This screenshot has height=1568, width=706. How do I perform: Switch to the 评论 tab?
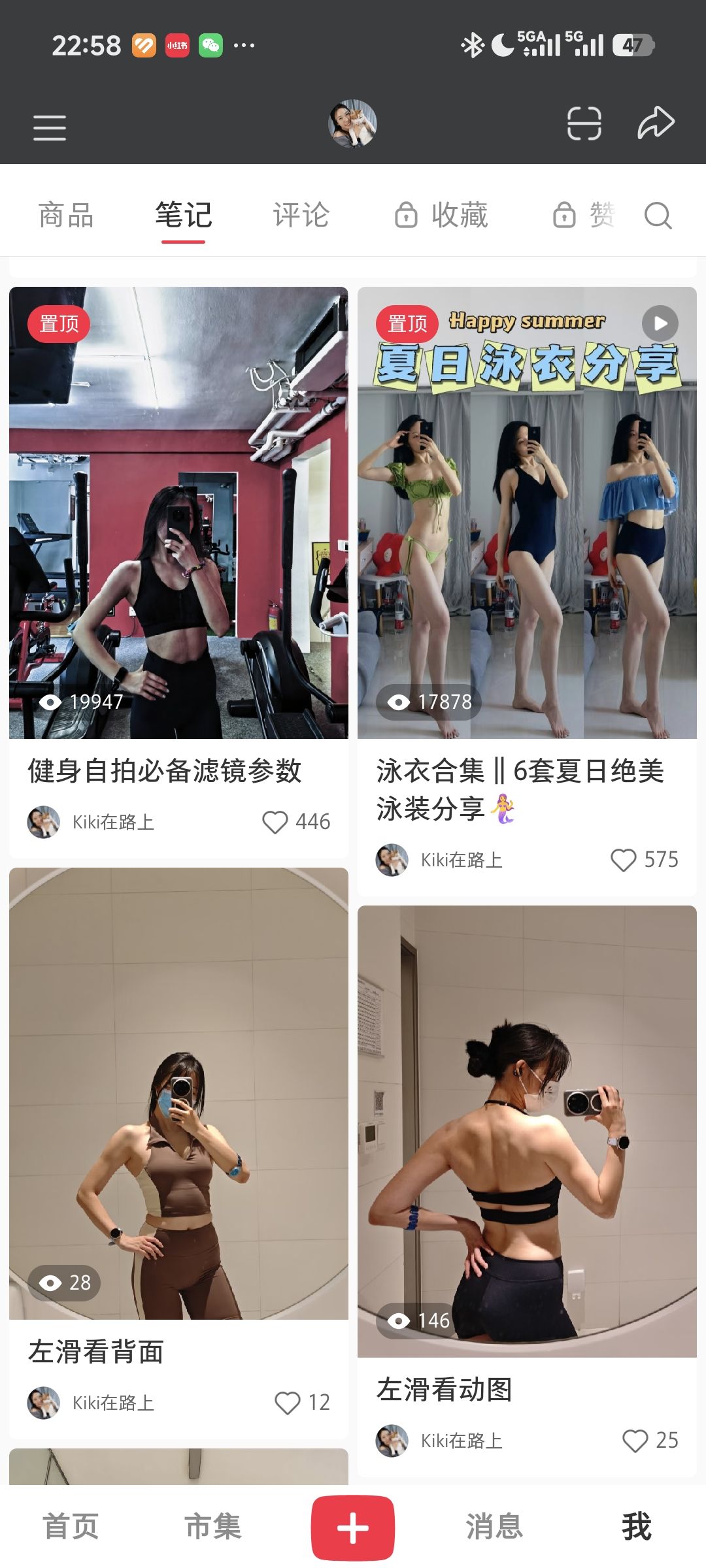(x=301, y=216)
